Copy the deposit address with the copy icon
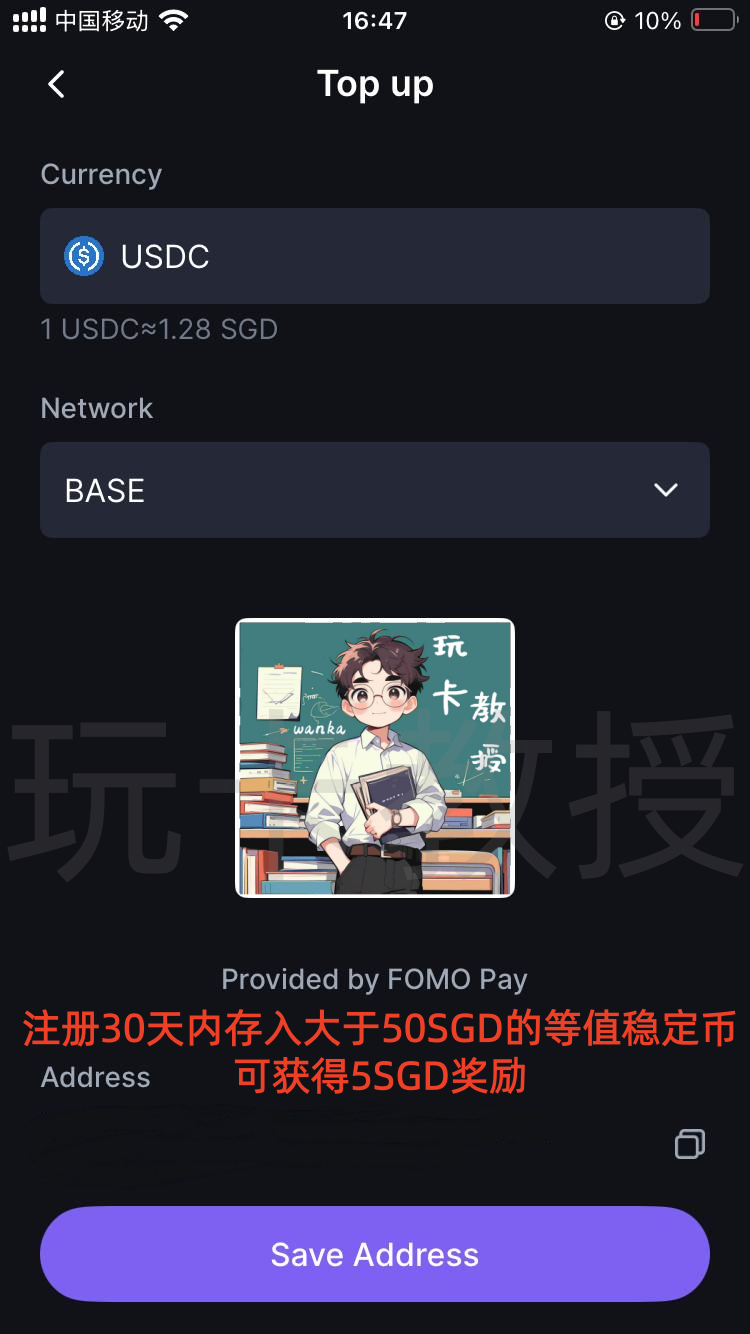The image size is (750, 1334). 689,1144
